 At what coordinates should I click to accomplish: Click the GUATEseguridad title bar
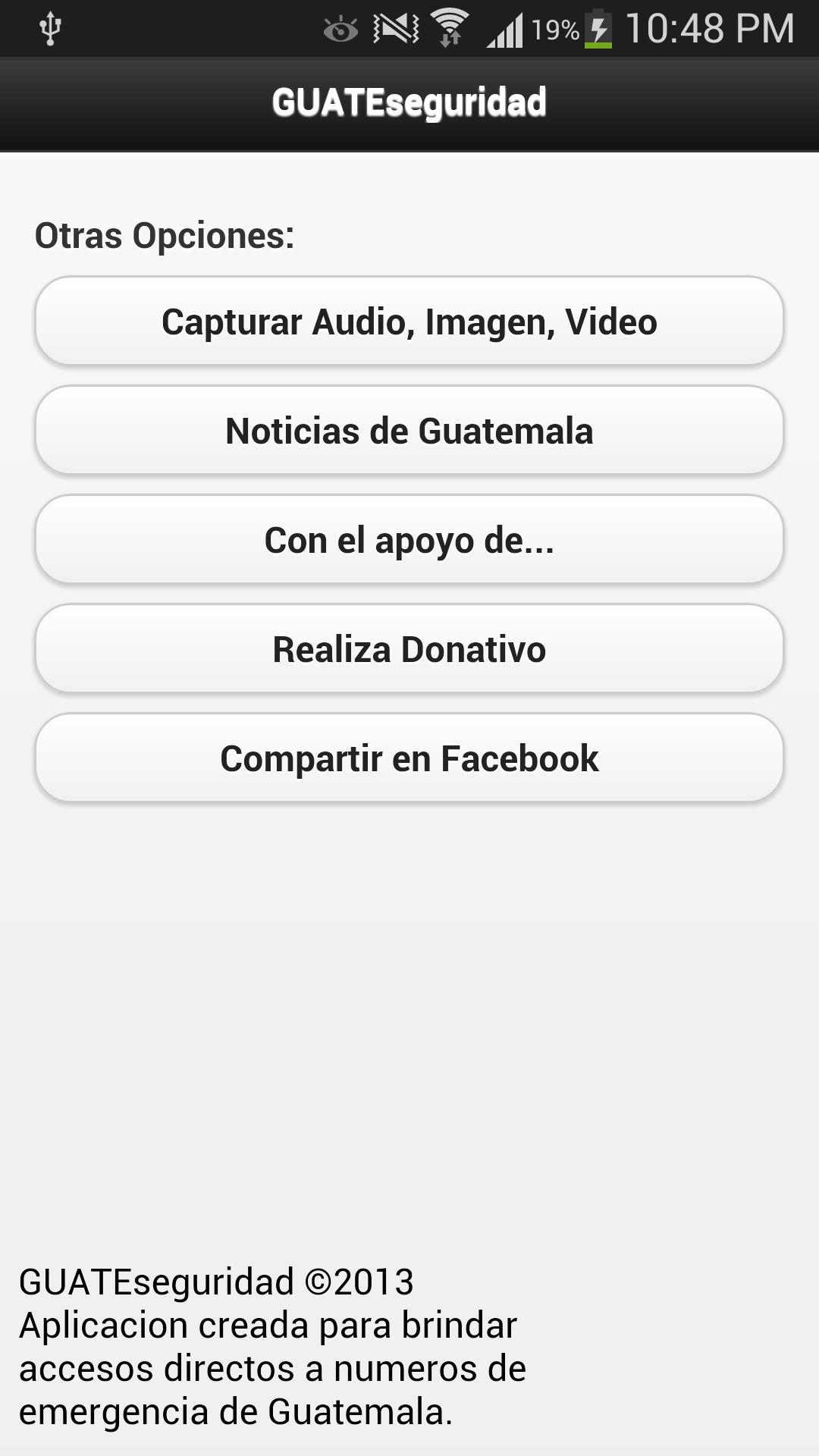click(x=409, y=99)
